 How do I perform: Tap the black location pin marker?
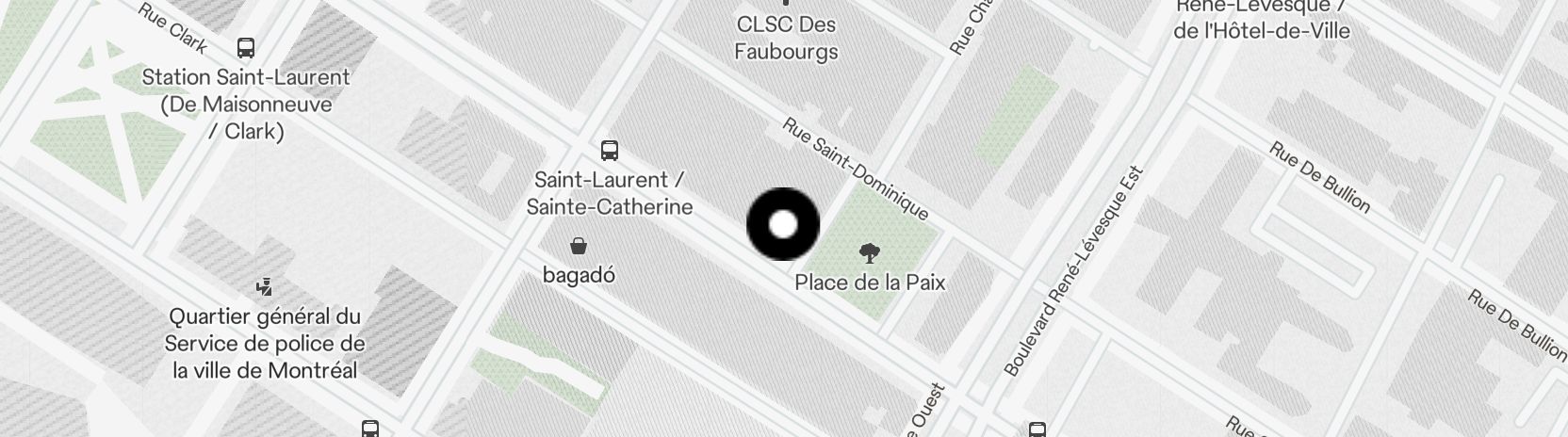point(783,224)
